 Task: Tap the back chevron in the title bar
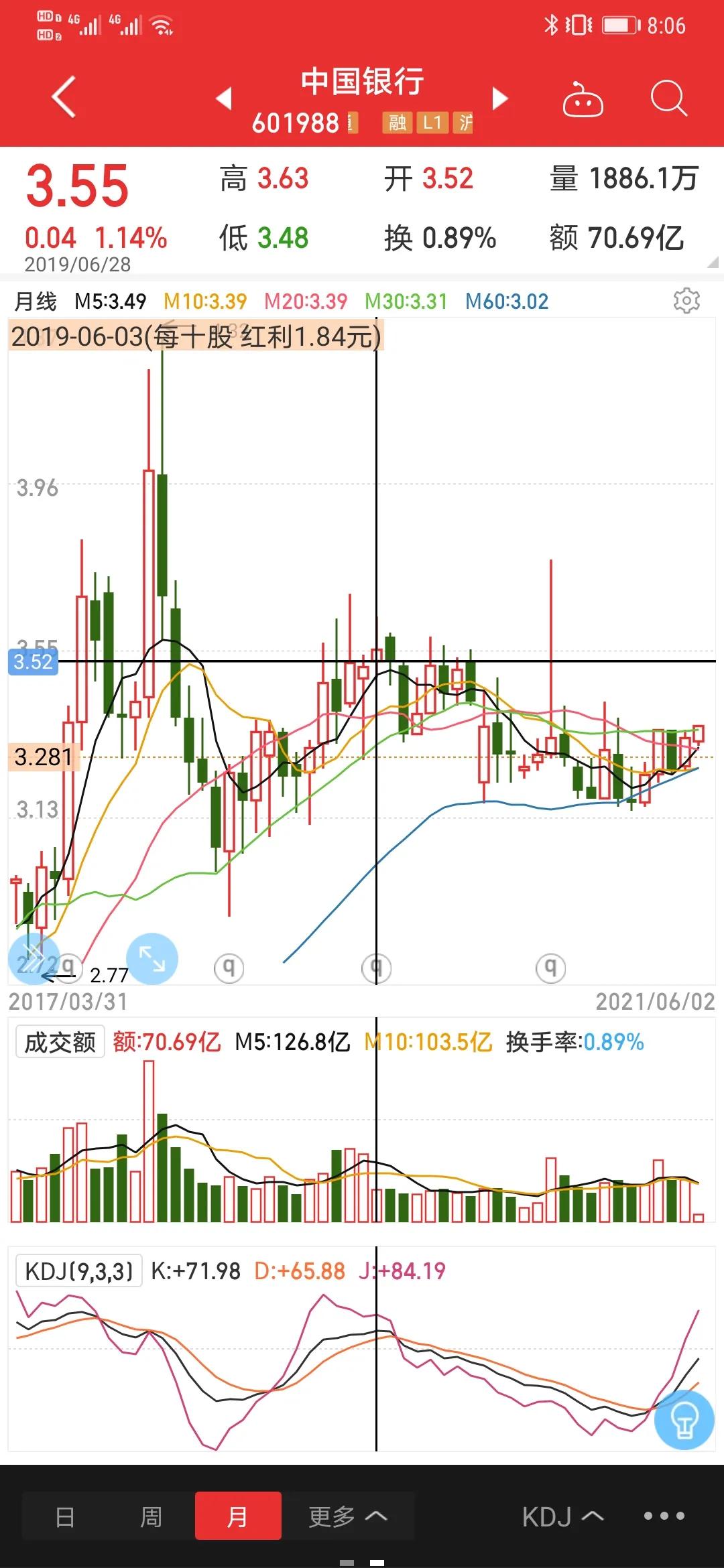62,97
